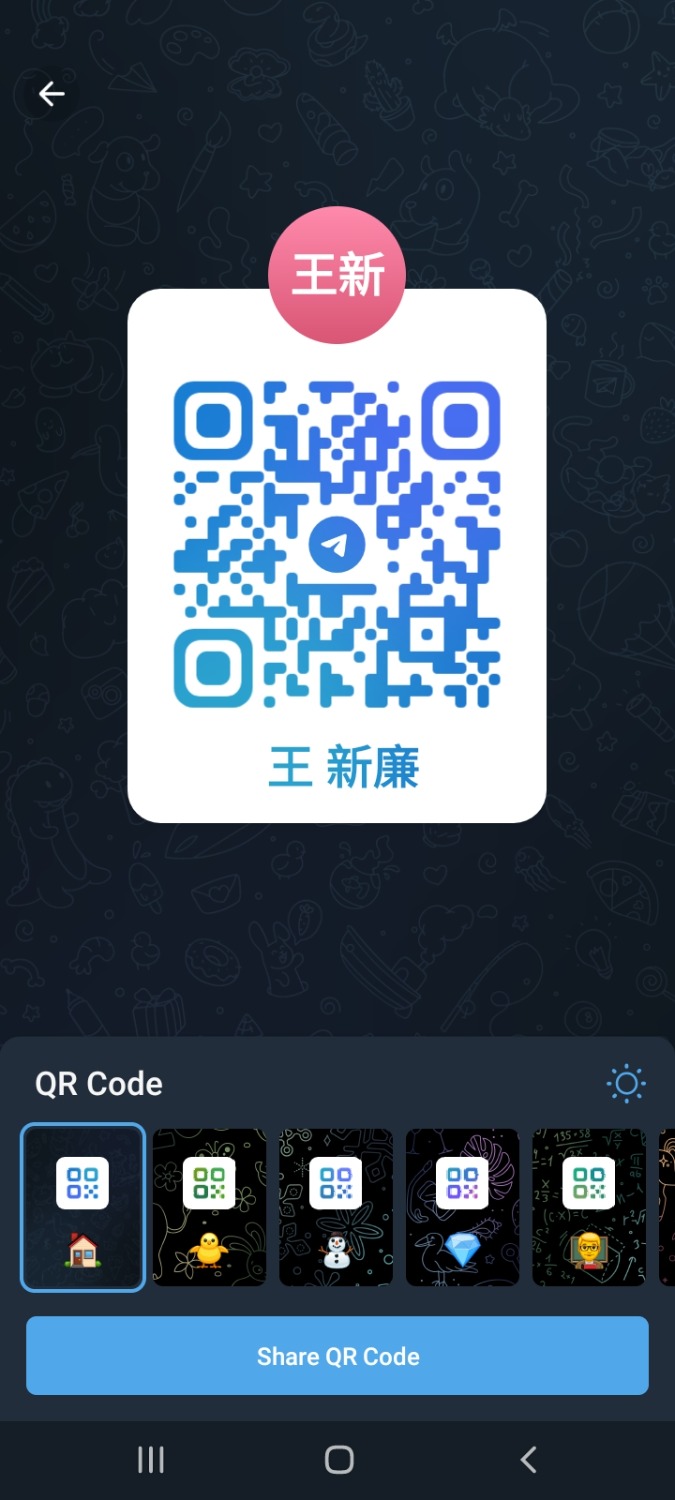The width and height of the screenshot is (675, 1500).
Task: Open recent apps from navigation bar
Action: pyautogui.click(x=150, y=1460)
